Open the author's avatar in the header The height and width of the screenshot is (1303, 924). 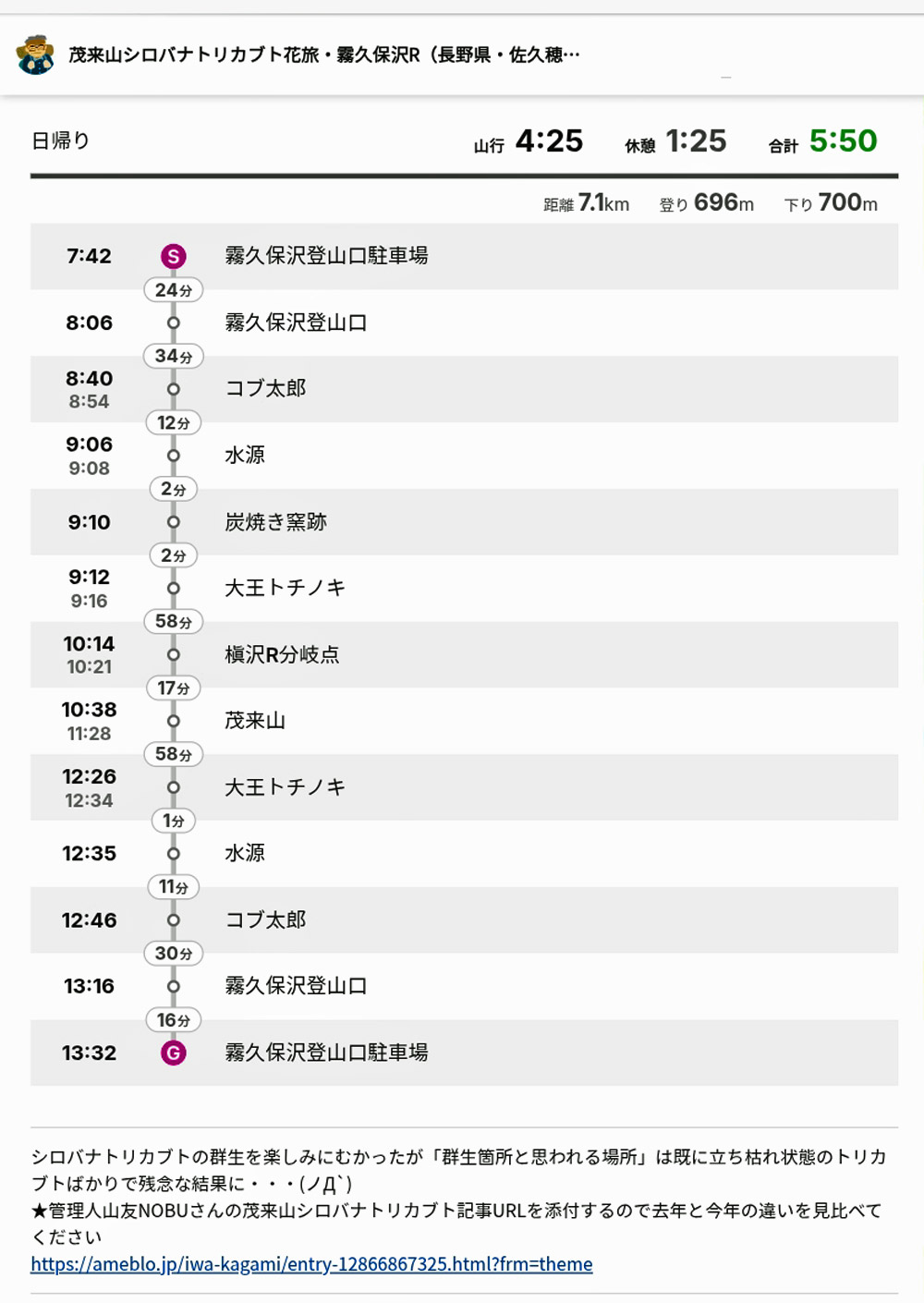(x=35, y=55)
